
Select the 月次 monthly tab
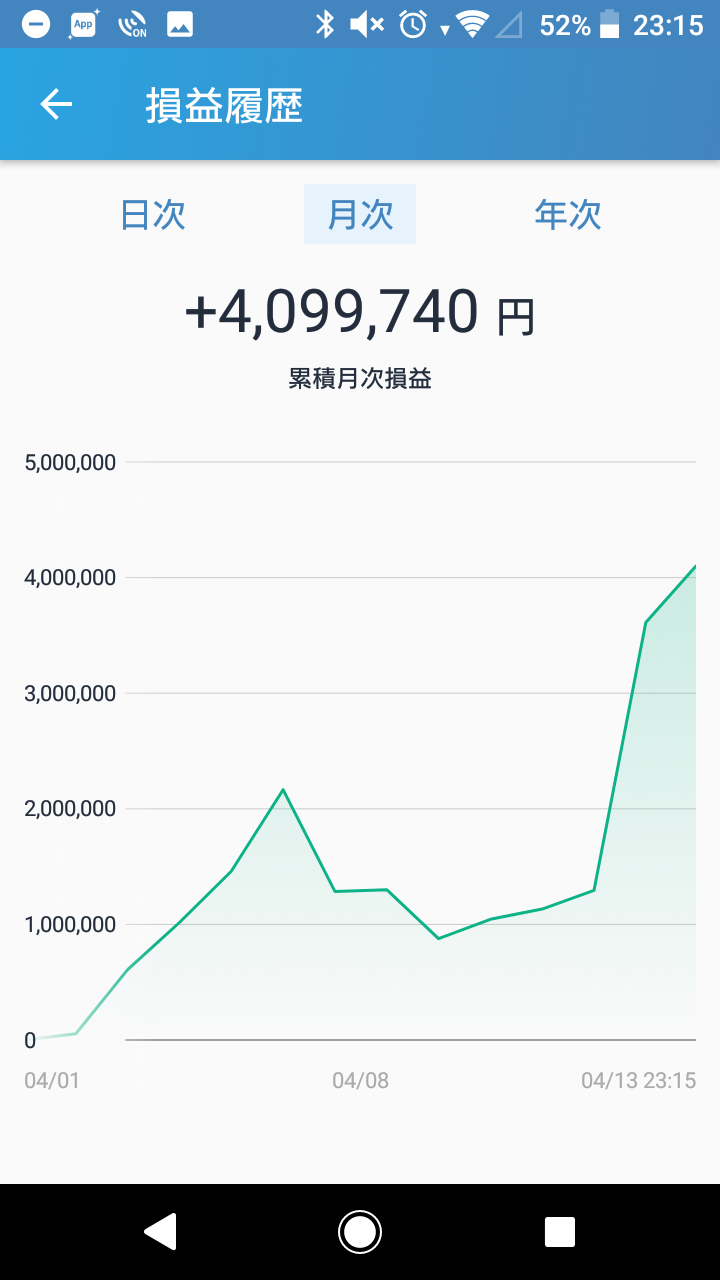pos(360,215)
